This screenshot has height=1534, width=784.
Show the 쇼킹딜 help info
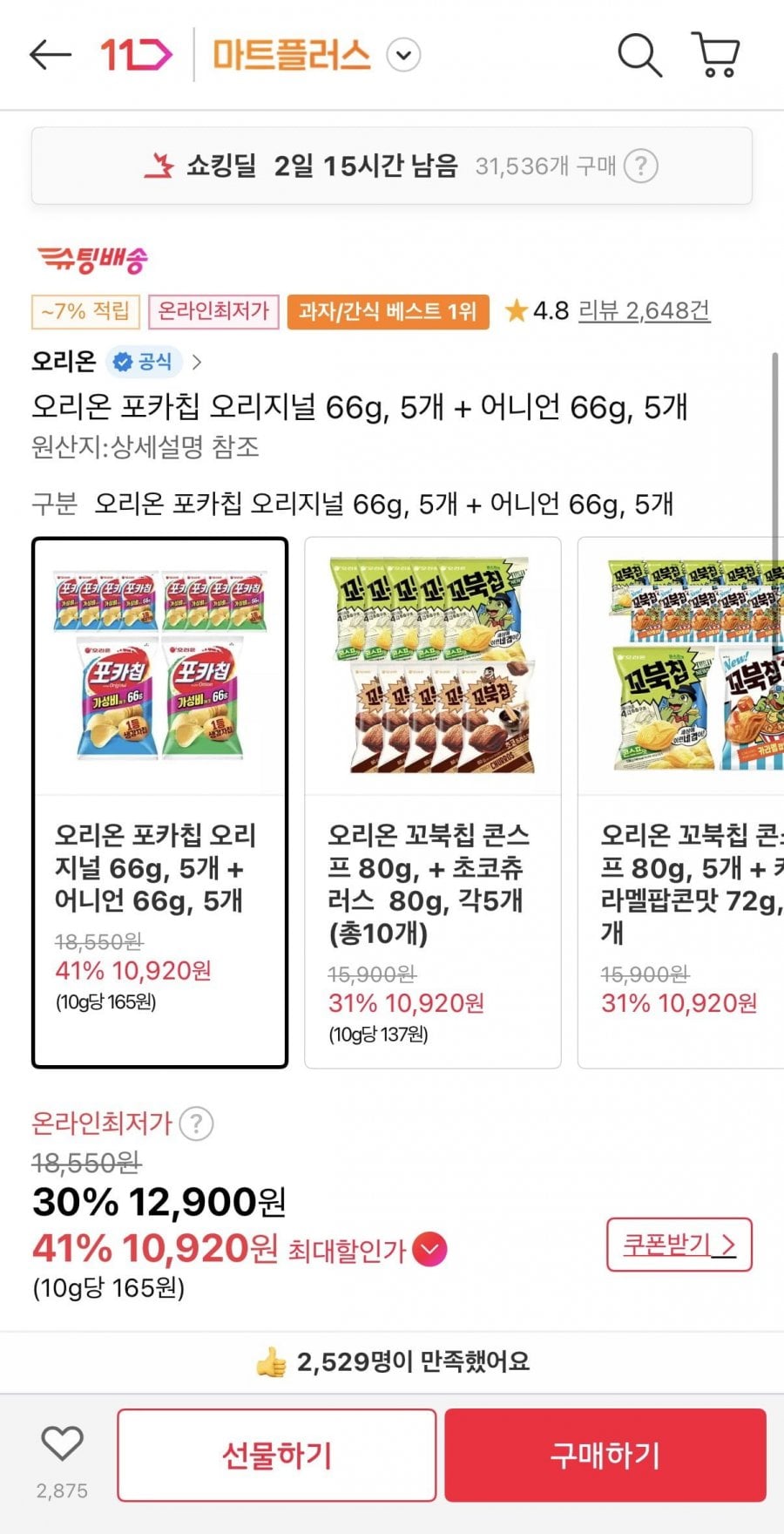(641, 166)
